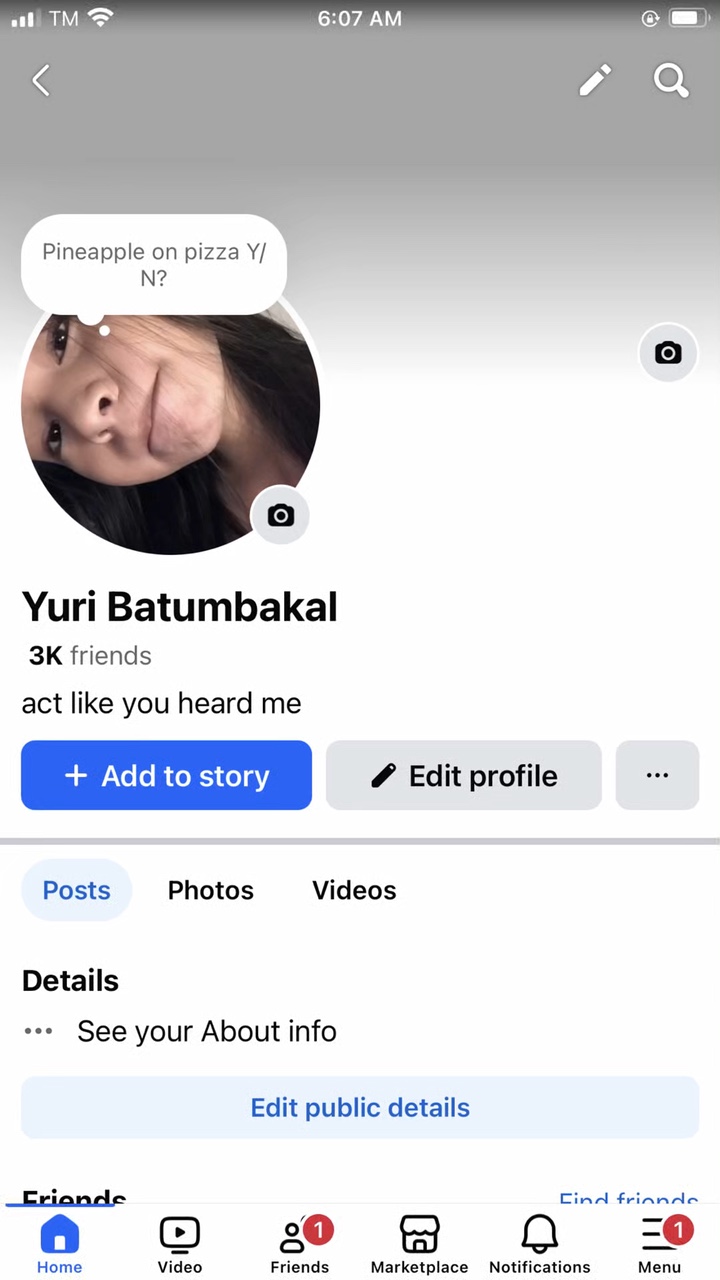Screen dimensions: 720x1280
Task: Go to the Home tab
Action: coord(60,1245)
